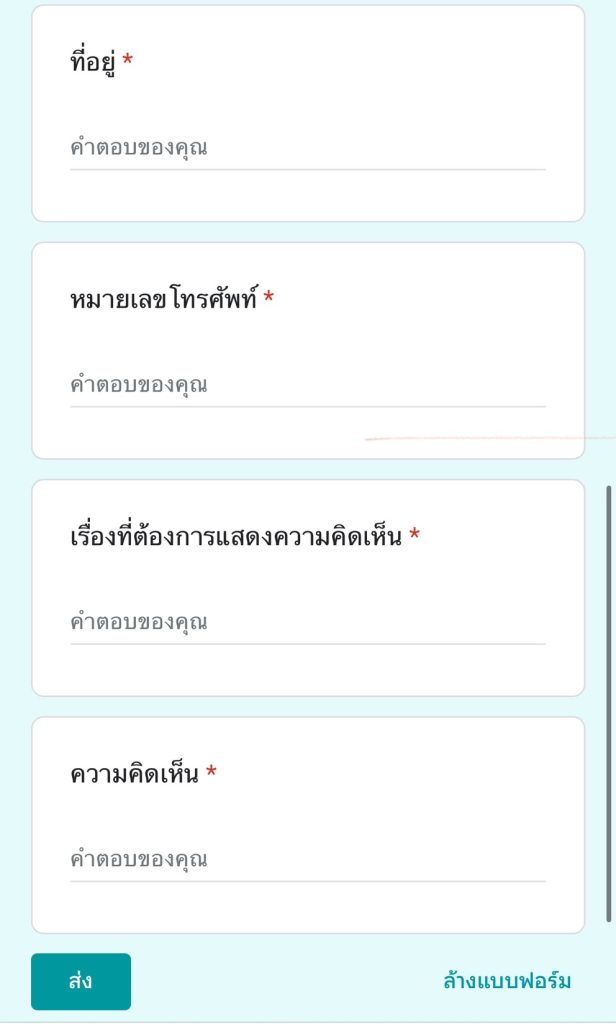The width and height of the screenshot is (616, 1024).
Task: Tap the ที่อยู่ answer field
Action: pyautogui.click(x=307, y=149)
